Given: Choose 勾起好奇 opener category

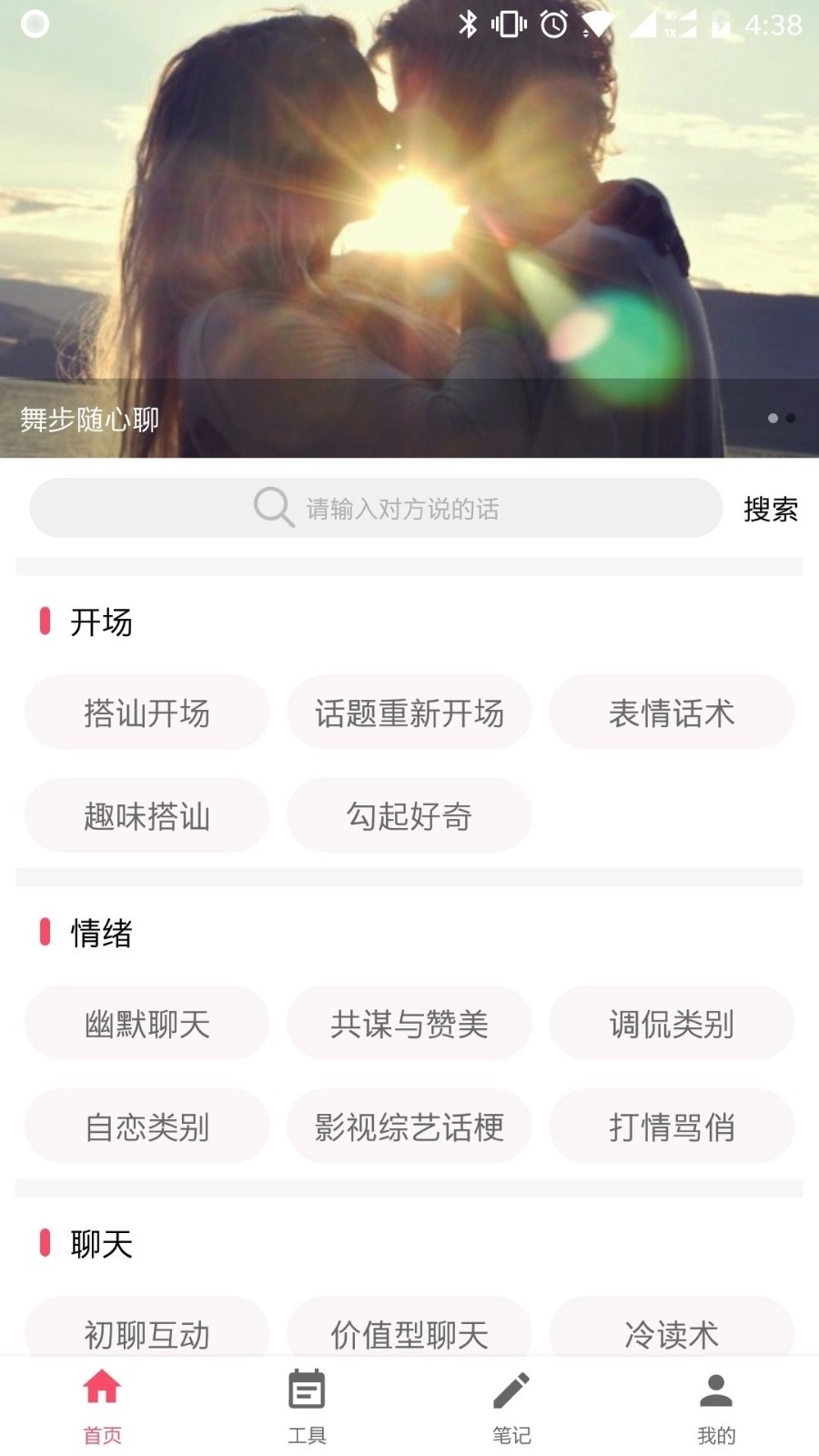Looking at the screenshot, I should pyautogui.click(x=409, y=816).
